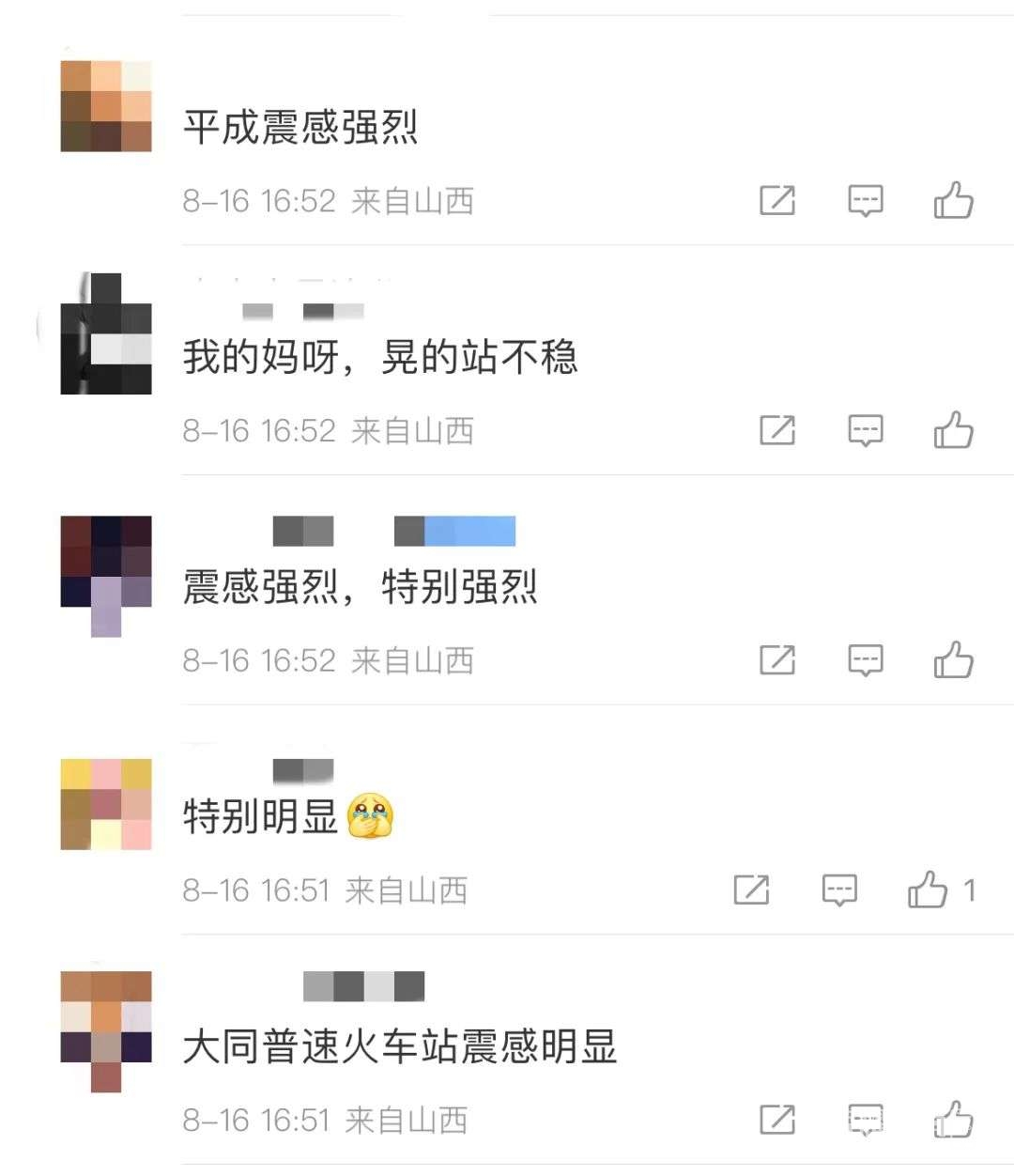Like the comment 特别明显
This screenshot has width=1014, height=1176.
coord(928,890)
